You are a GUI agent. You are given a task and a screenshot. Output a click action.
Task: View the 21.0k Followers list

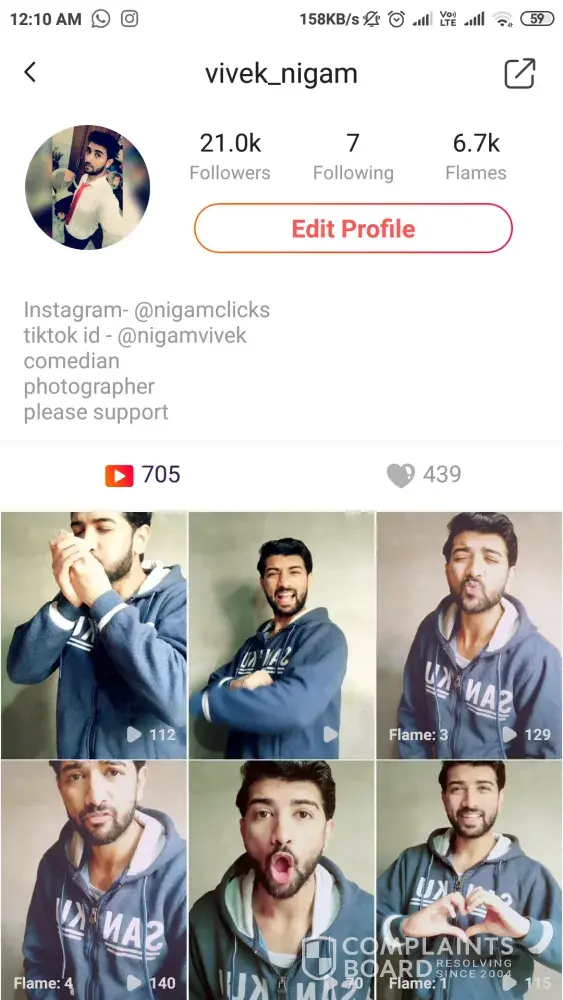point(230,156)
